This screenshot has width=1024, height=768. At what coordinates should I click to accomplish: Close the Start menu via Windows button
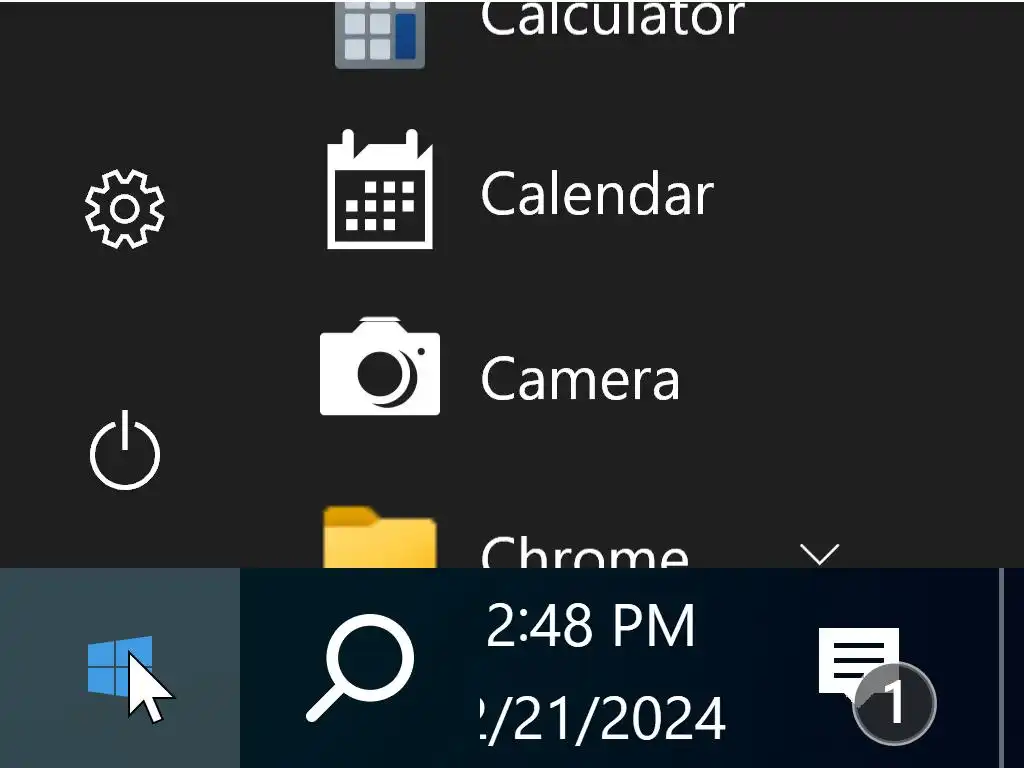(120, 668)
